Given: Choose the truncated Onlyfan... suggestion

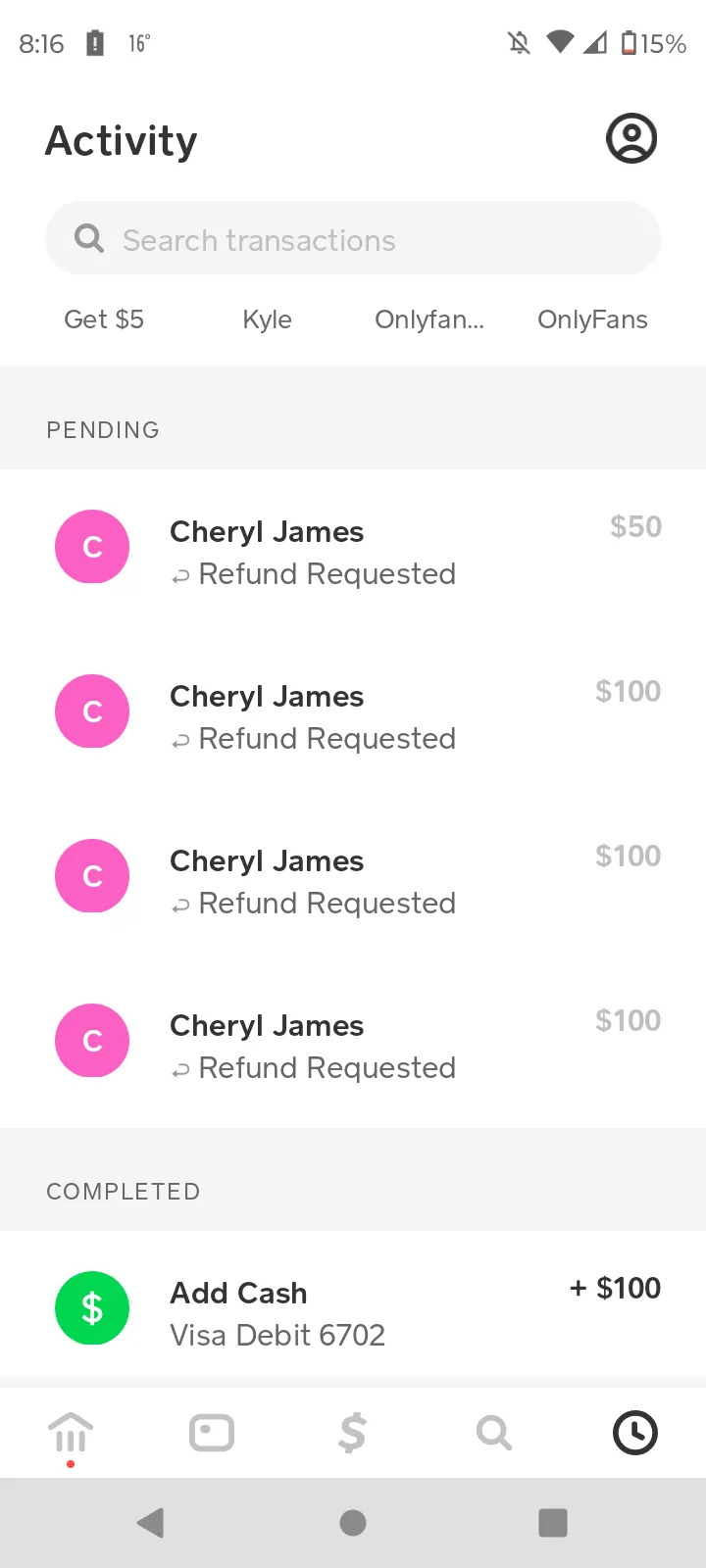Looking at the screenshot, I should pyautogui.click(x=429, y=319).
